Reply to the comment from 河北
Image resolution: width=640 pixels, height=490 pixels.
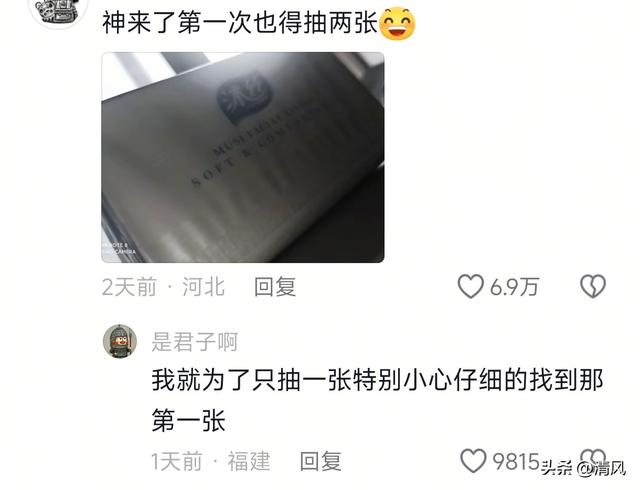pos(275,286)
